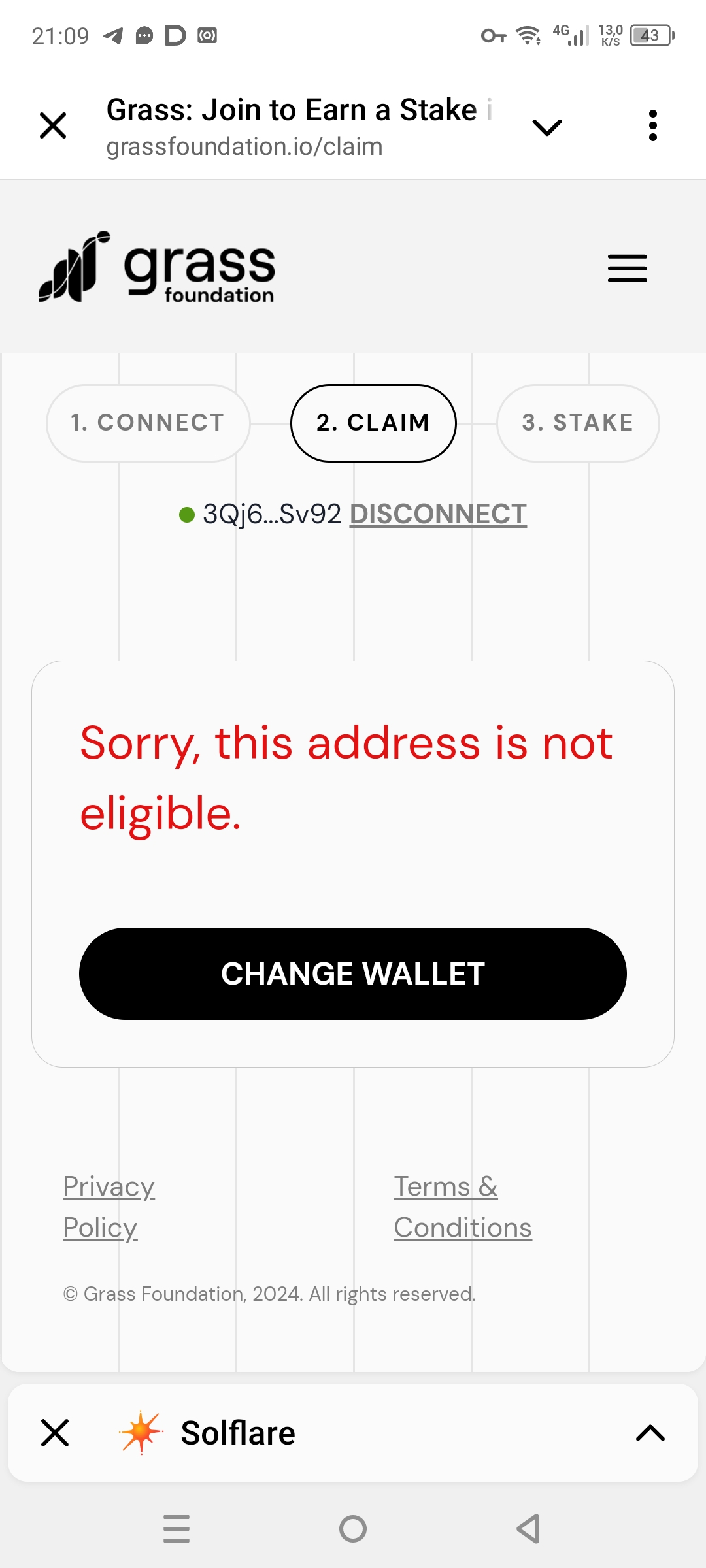
Task: Jump to the 3. Stake step
Action: click(x=578, y=423)
